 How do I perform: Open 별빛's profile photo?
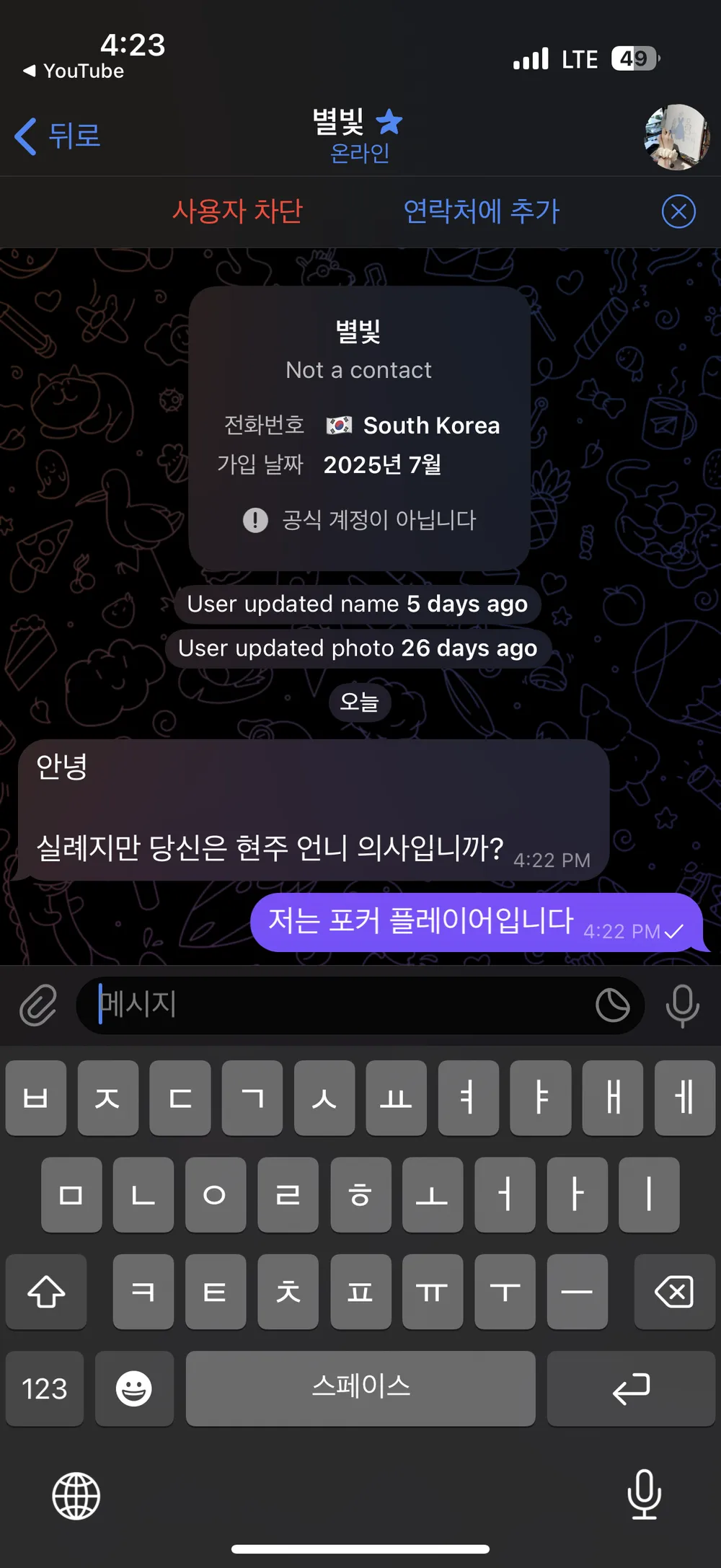(x=676, y=137)
